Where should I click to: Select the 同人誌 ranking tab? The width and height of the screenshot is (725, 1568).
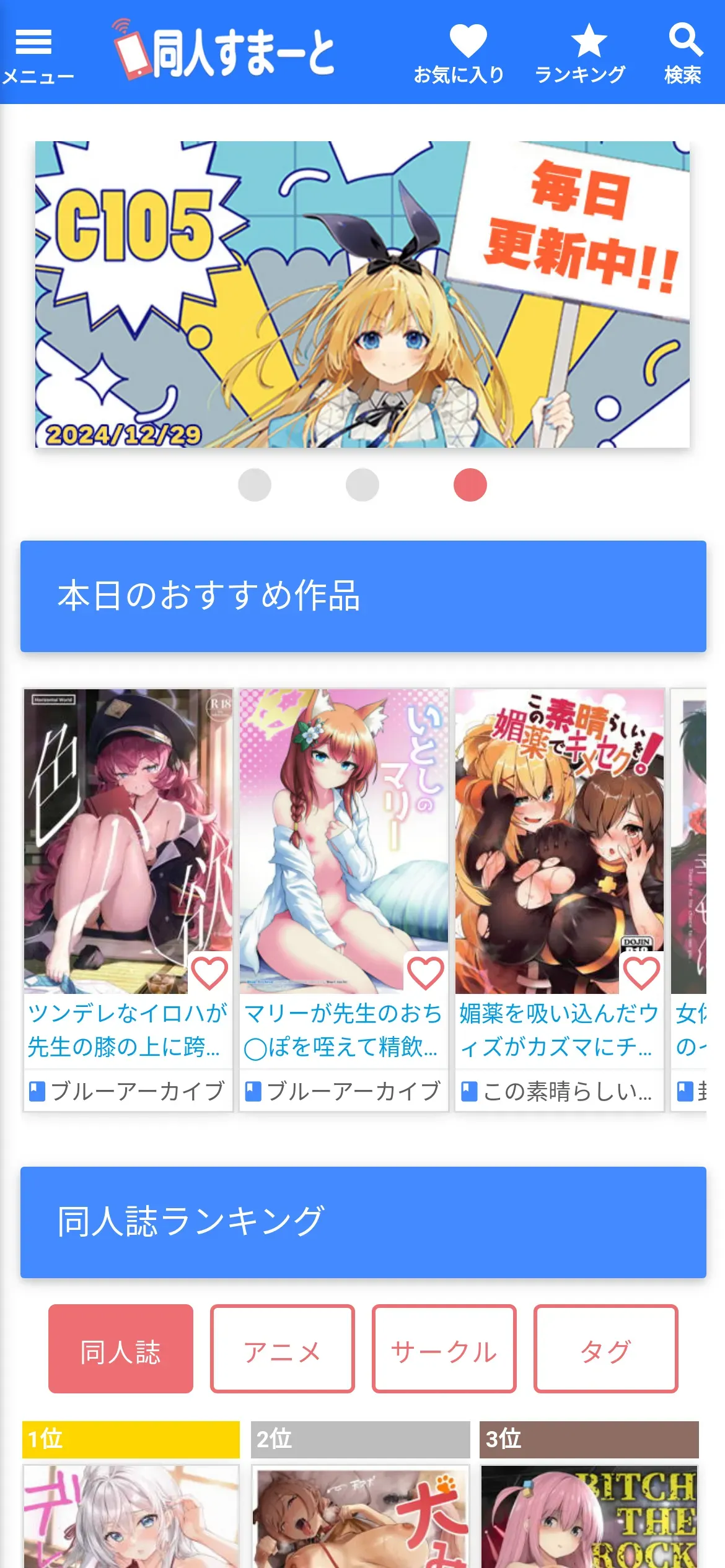tap(121, 1349)
